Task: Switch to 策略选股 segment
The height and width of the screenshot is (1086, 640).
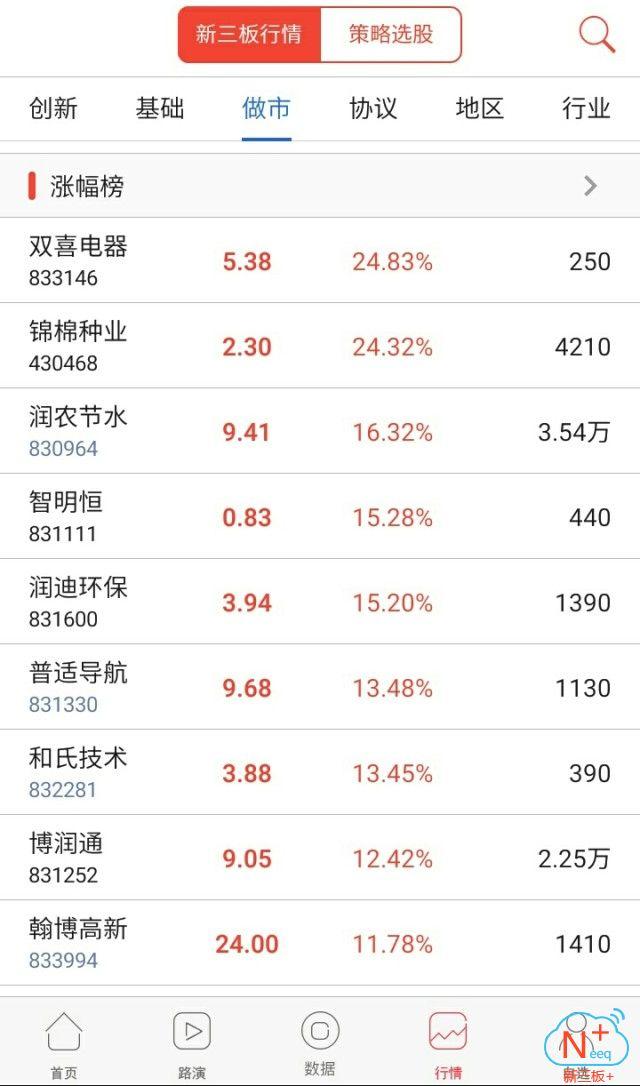Action: click(x=391, y=35)
